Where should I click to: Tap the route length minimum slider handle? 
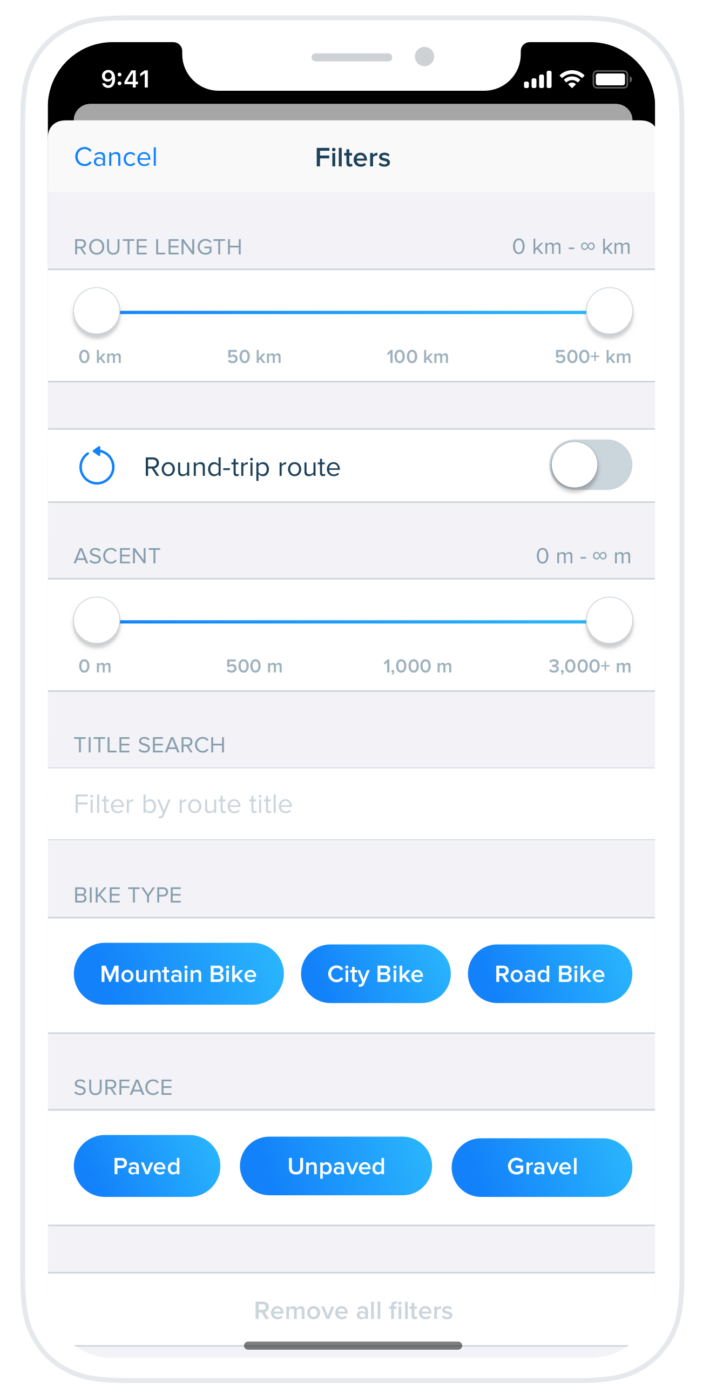click(97, 312)
